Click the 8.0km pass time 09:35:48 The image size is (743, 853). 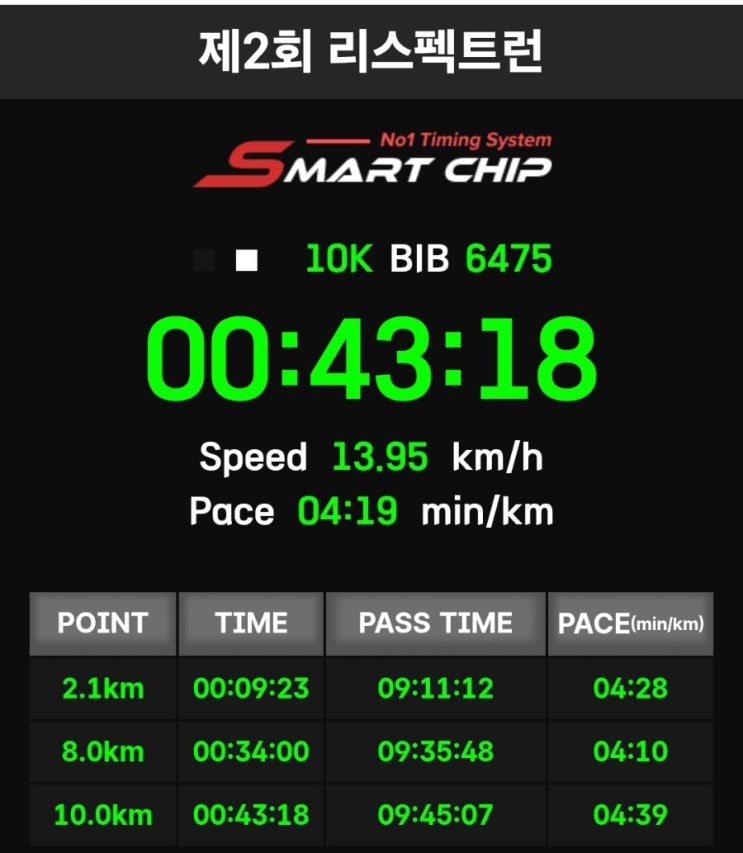436,751
